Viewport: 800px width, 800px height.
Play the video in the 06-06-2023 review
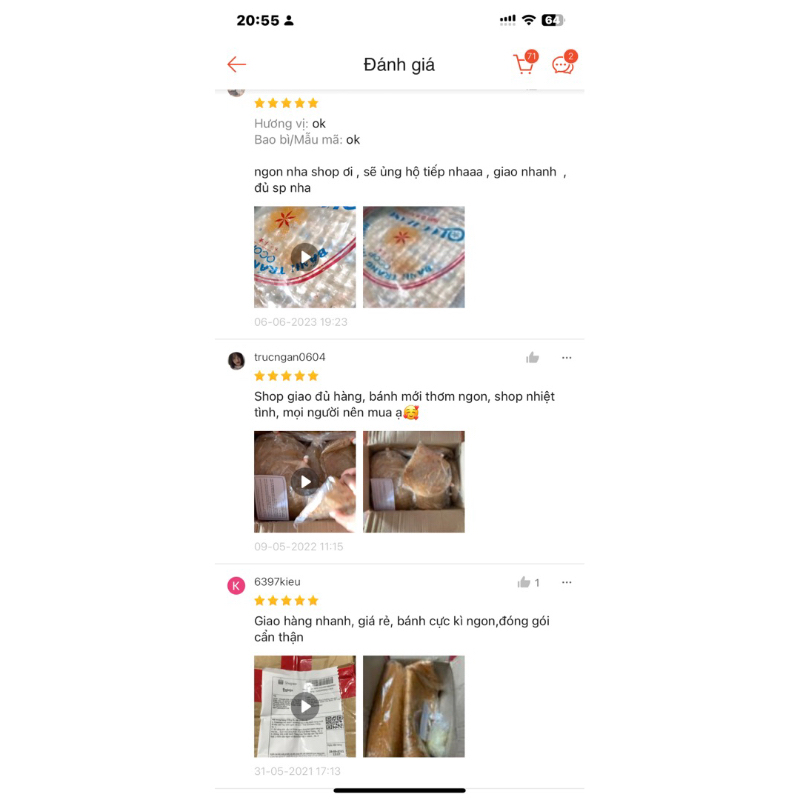pyautogui.click(x=304, y=257)
